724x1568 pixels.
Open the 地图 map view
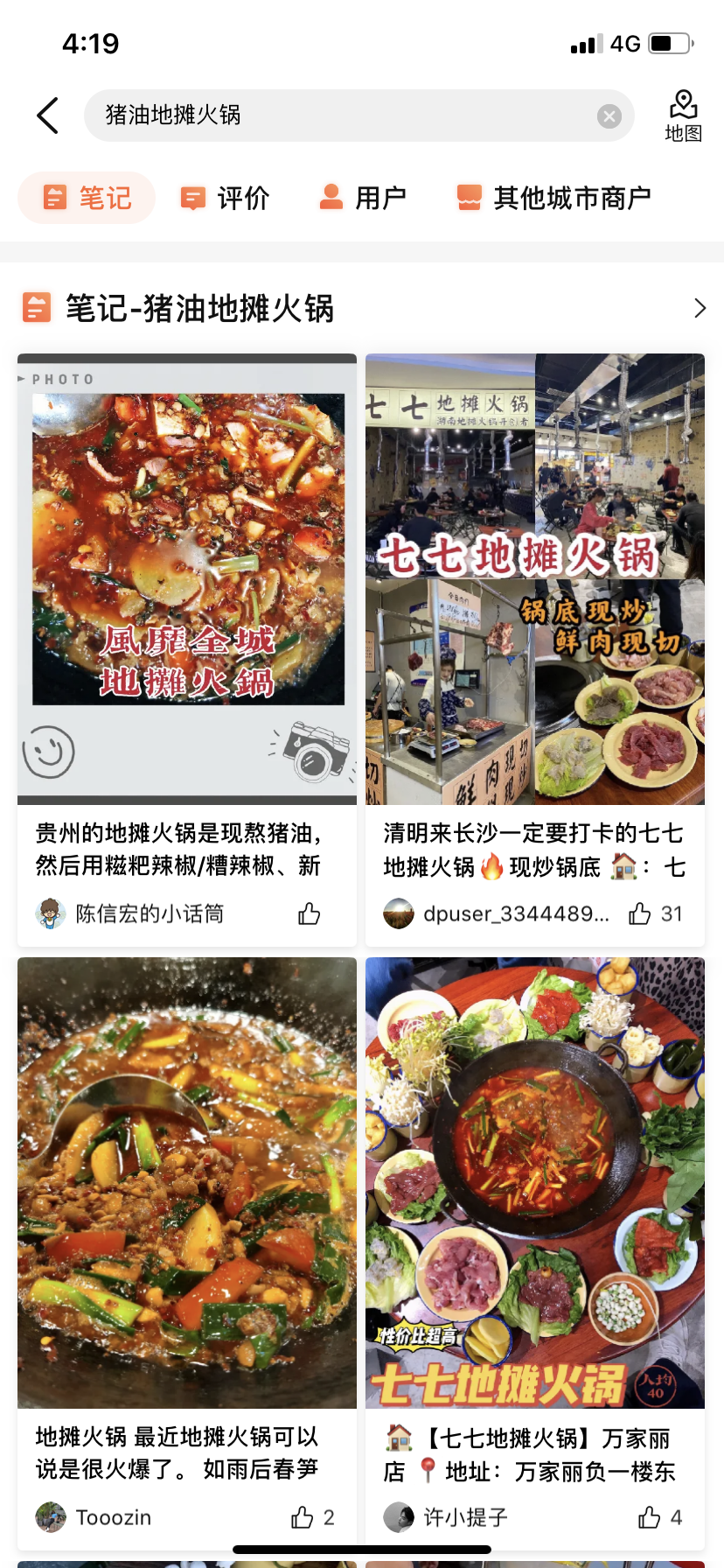pos(683,115)
